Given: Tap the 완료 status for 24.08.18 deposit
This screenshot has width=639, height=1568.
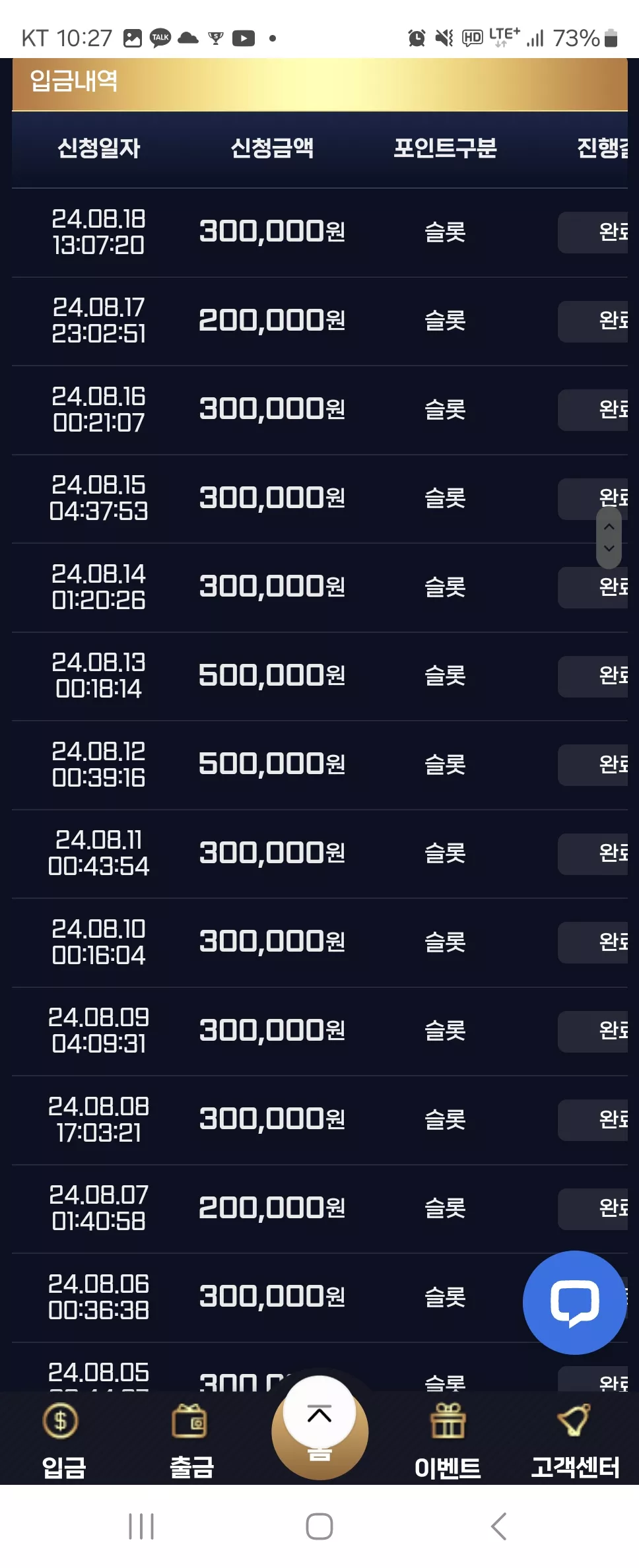Looking at the screenshot, I should [593, 232].
